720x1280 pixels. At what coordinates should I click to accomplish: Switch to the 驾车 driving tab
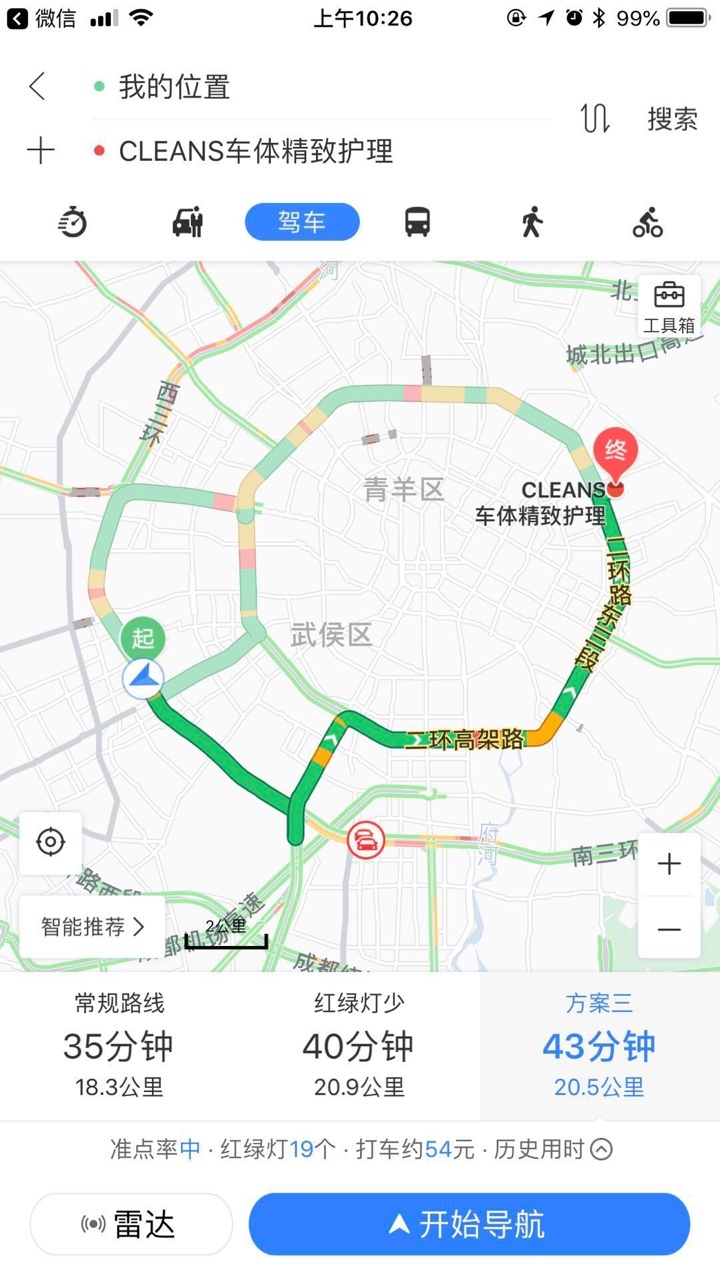[x=302, y=222]
